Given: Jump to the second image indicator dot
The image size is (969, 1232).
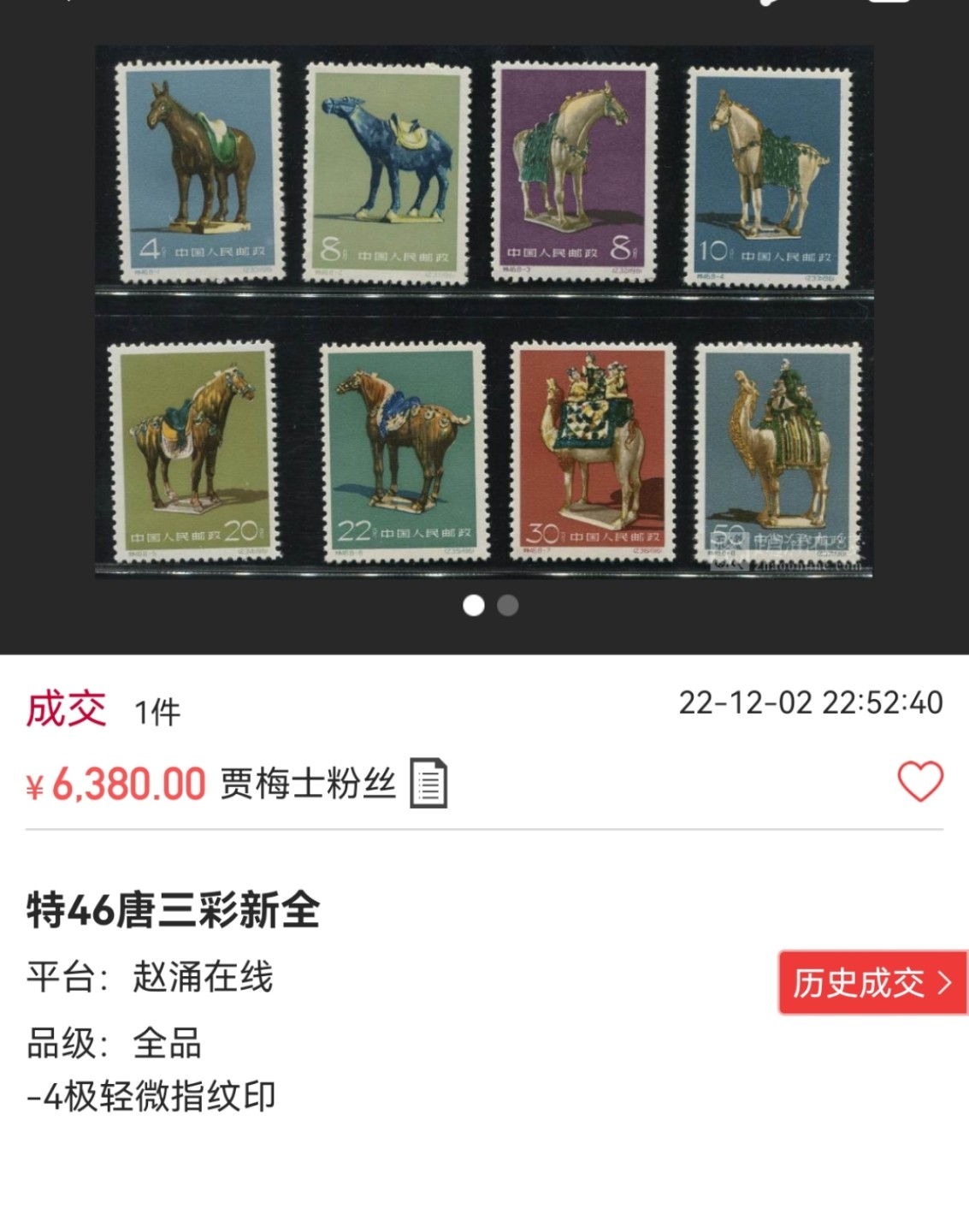Looking at the screenshot, I should pyautogui.click(x=508, y=606).
